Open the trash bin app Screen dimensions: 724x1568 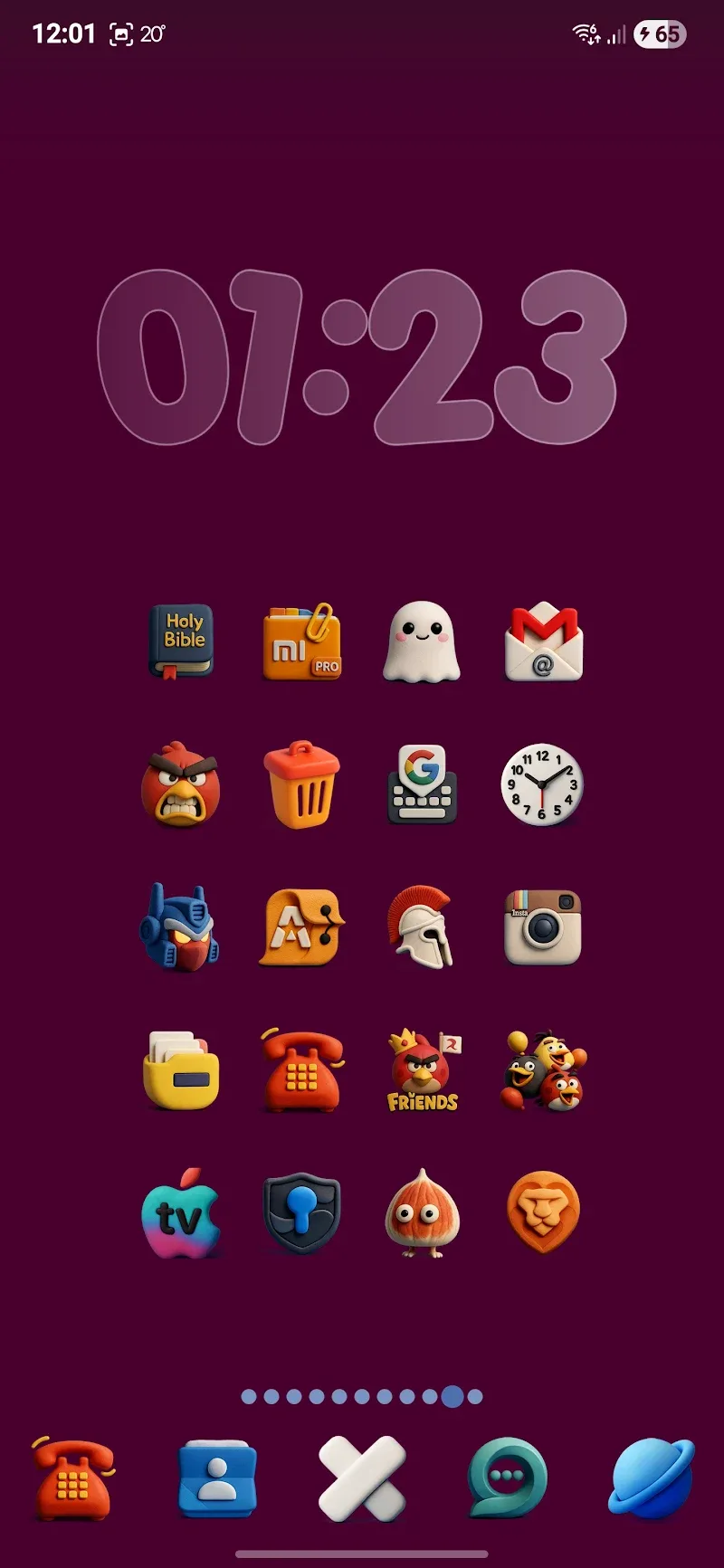(x=301, y=785)
